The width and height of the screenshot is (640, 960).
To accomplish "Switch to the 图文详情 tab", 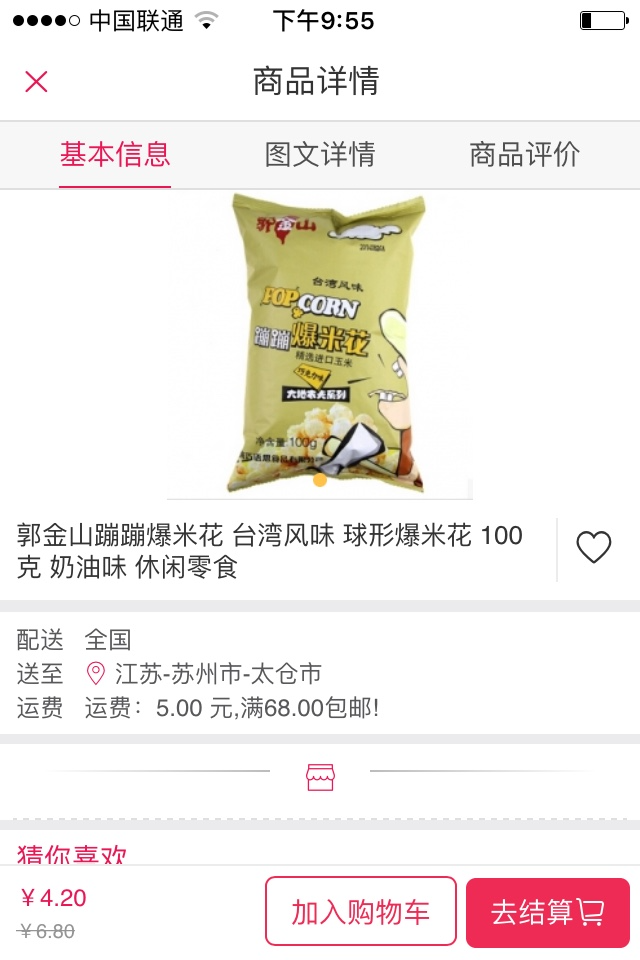I will (320, 155).
